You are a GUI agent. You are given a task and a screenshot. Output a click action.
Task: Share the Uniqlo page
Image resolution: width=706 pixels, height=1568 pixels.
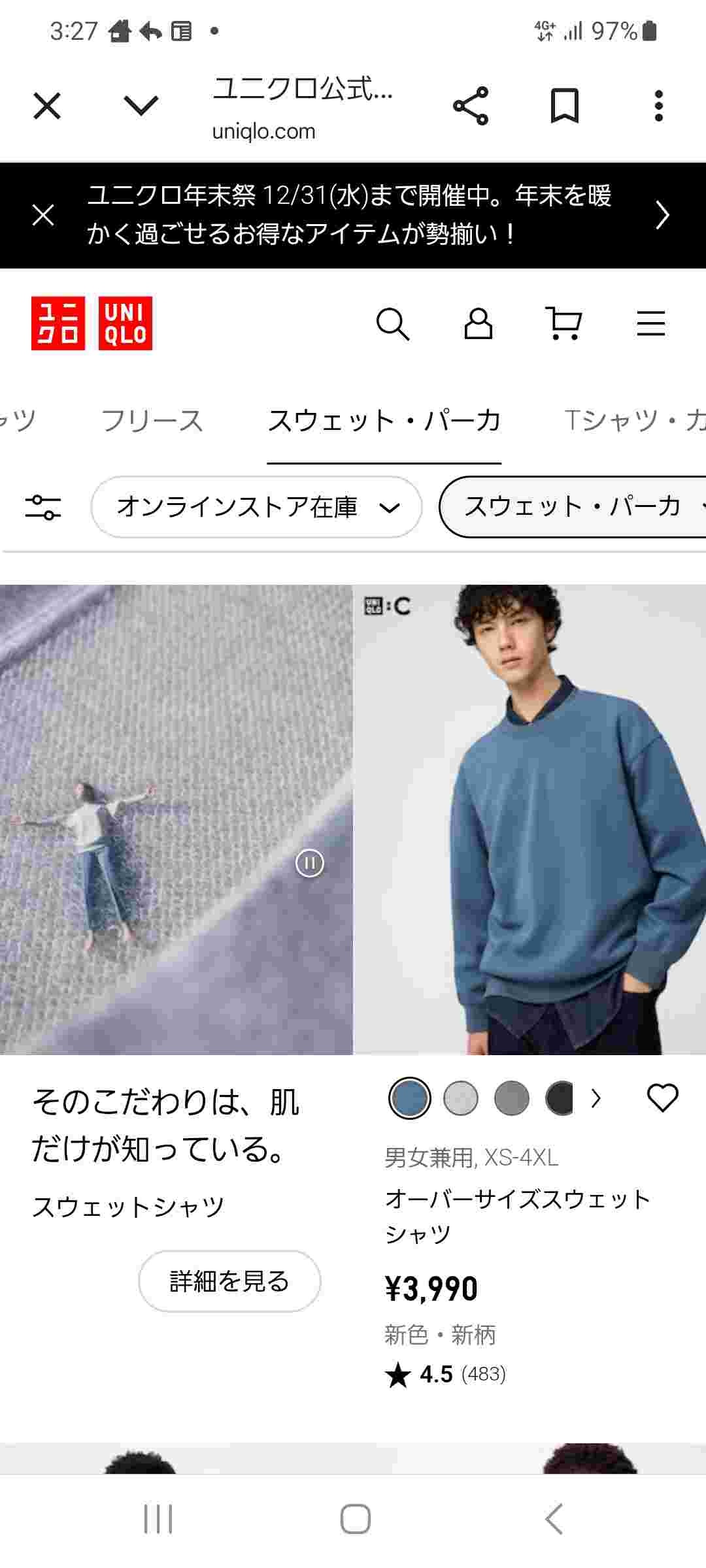(x=471, y=106)
